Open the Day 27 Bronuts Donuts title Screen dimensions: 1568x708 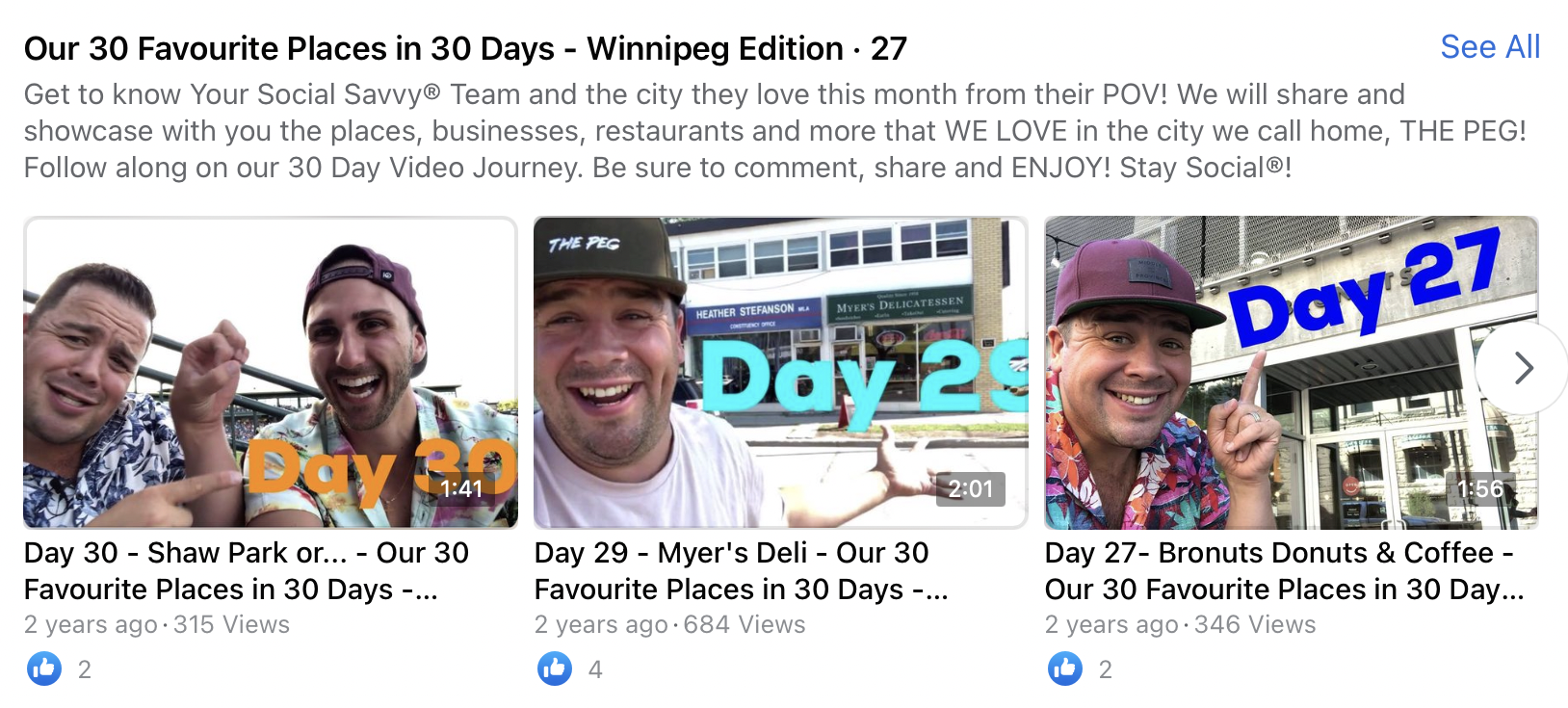pos(1283,570)
